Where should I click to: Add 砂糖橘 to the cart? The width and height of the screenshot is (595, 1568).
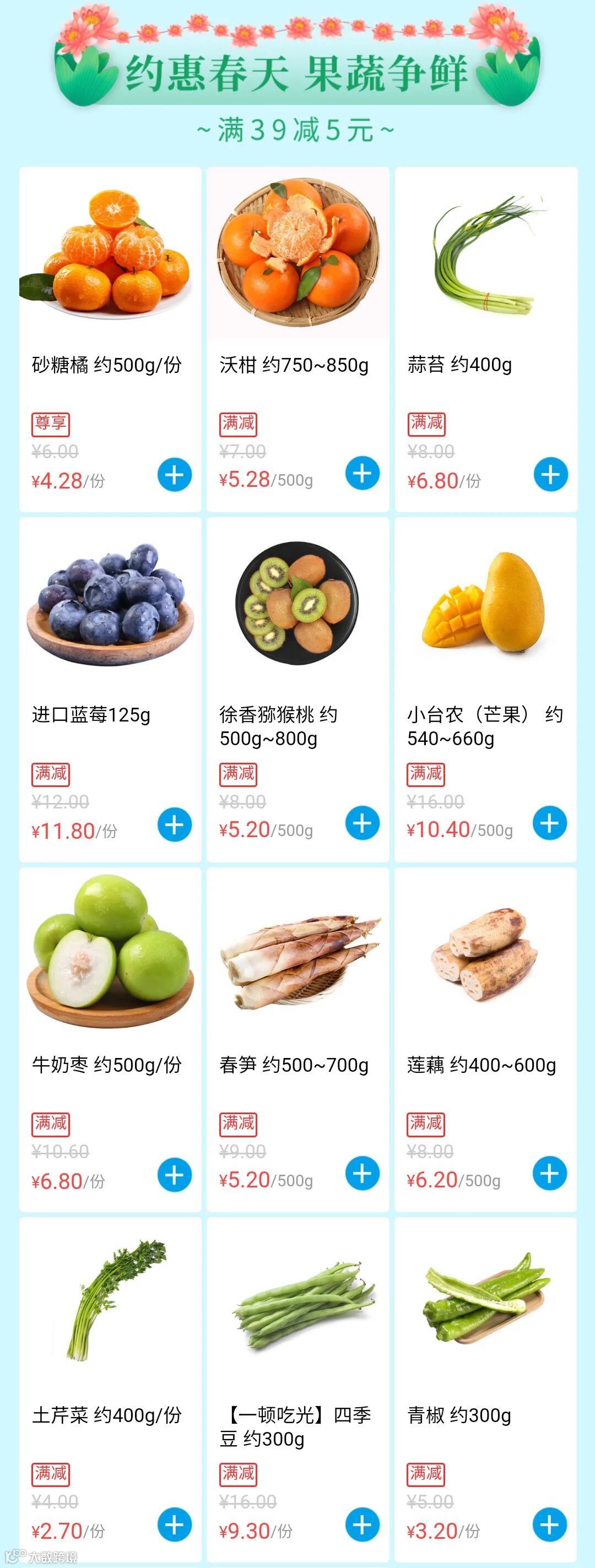pyautogui.click(x=175, y=475)
